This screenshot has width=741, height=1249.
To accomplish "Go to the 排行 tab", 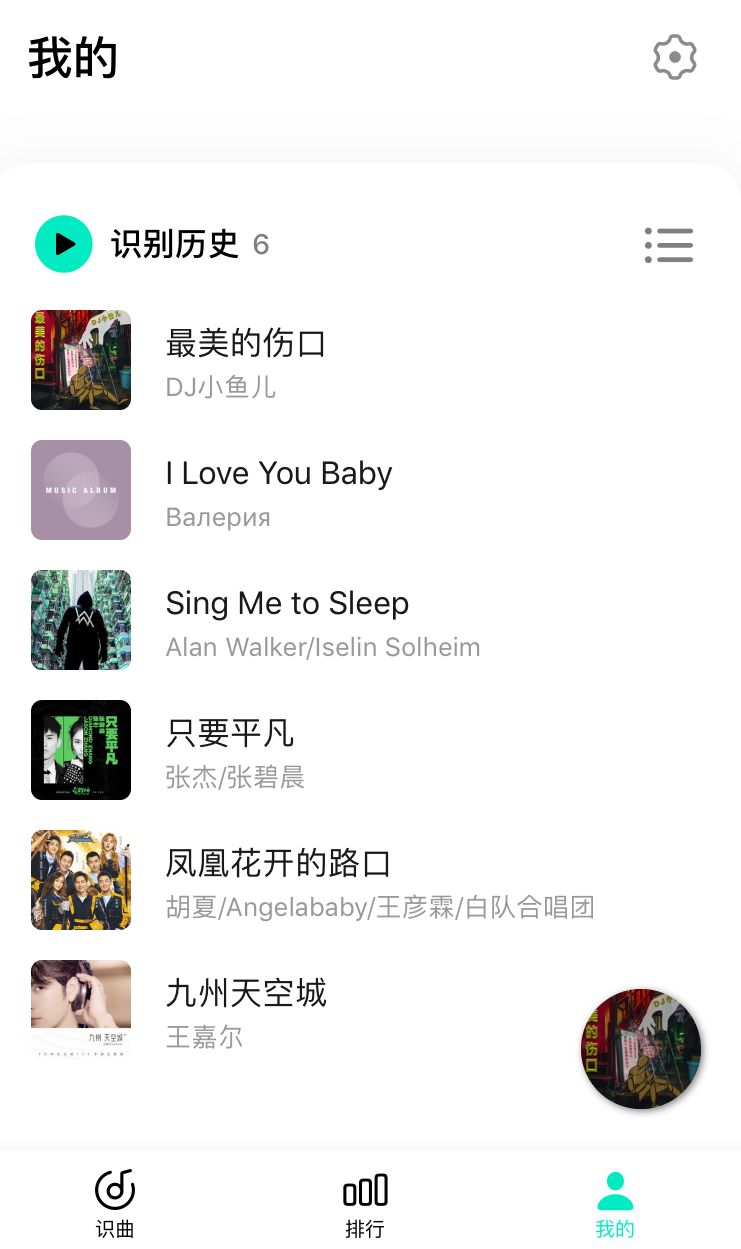I will [365, 1203].
